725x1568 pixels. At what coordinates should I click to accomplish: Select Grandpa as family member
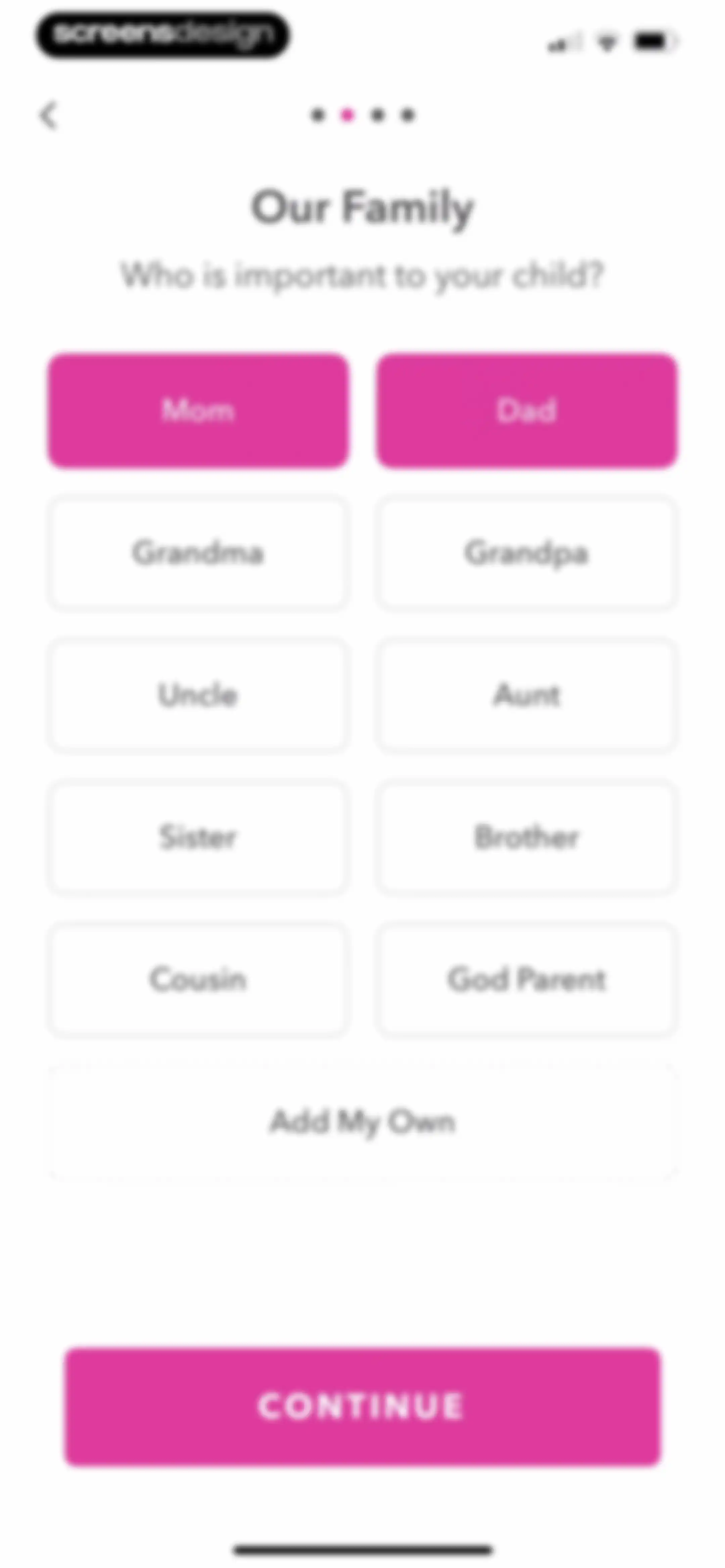coord(527,553)
